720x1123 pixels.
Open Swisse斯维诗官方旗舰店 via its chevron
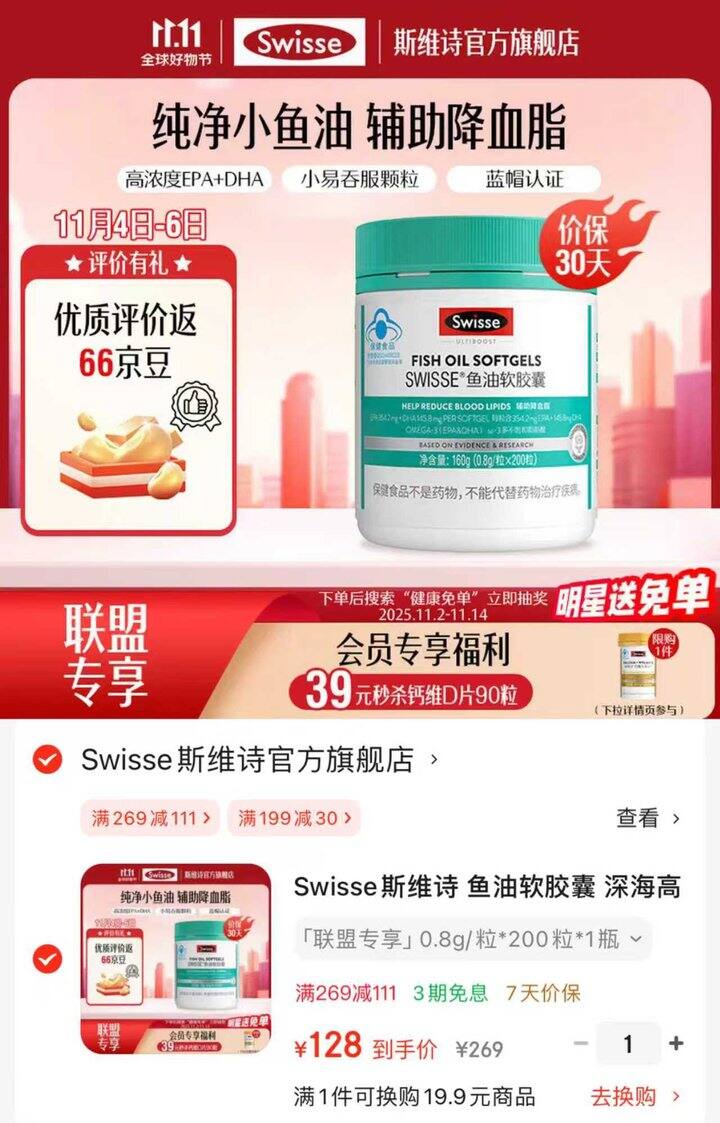coord(433,761)
